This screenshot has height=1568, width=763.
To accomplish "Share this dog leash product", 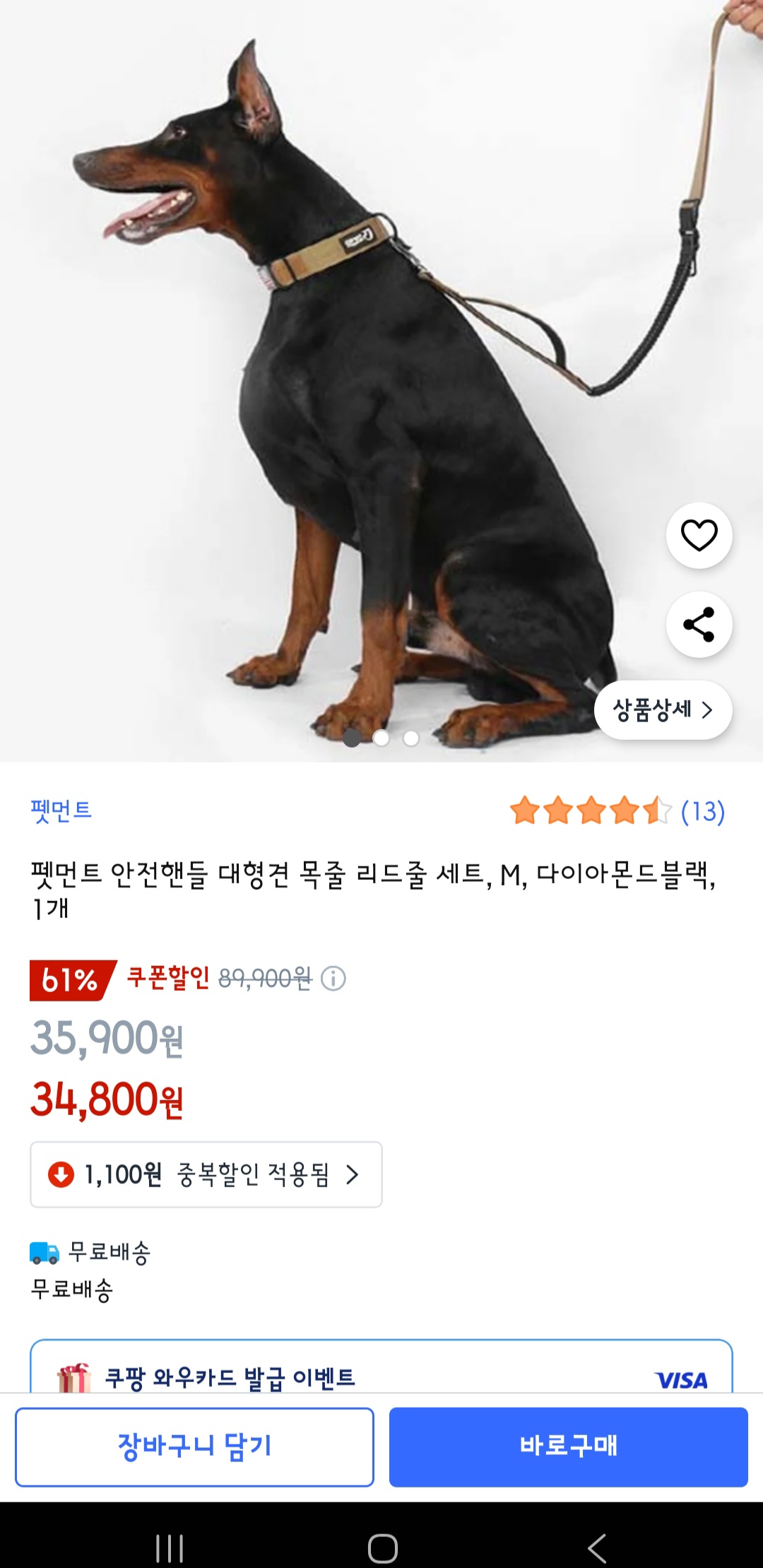I will pyautogui.click(x=699, y=625).
